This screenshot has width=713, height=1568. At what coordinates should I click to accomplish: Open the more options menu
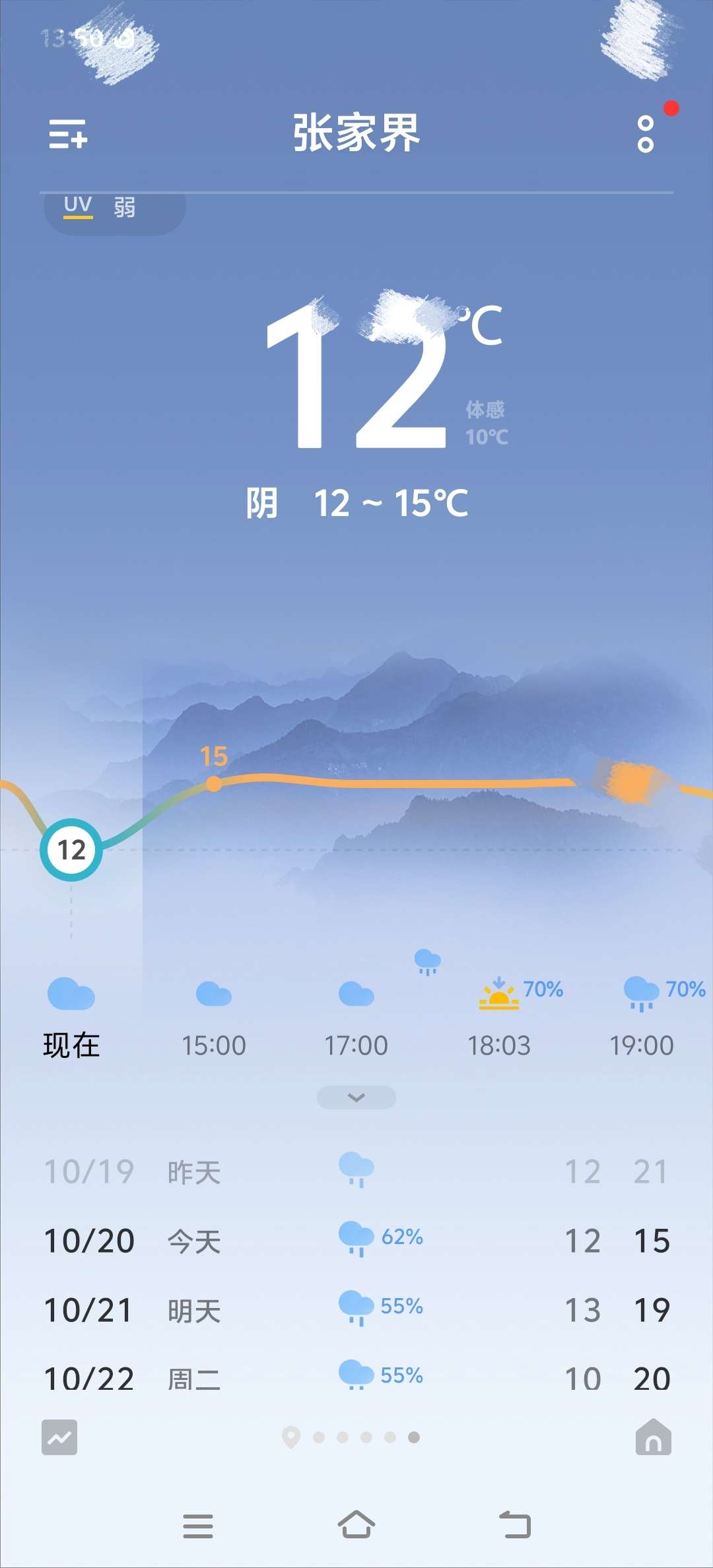[646, 134]
